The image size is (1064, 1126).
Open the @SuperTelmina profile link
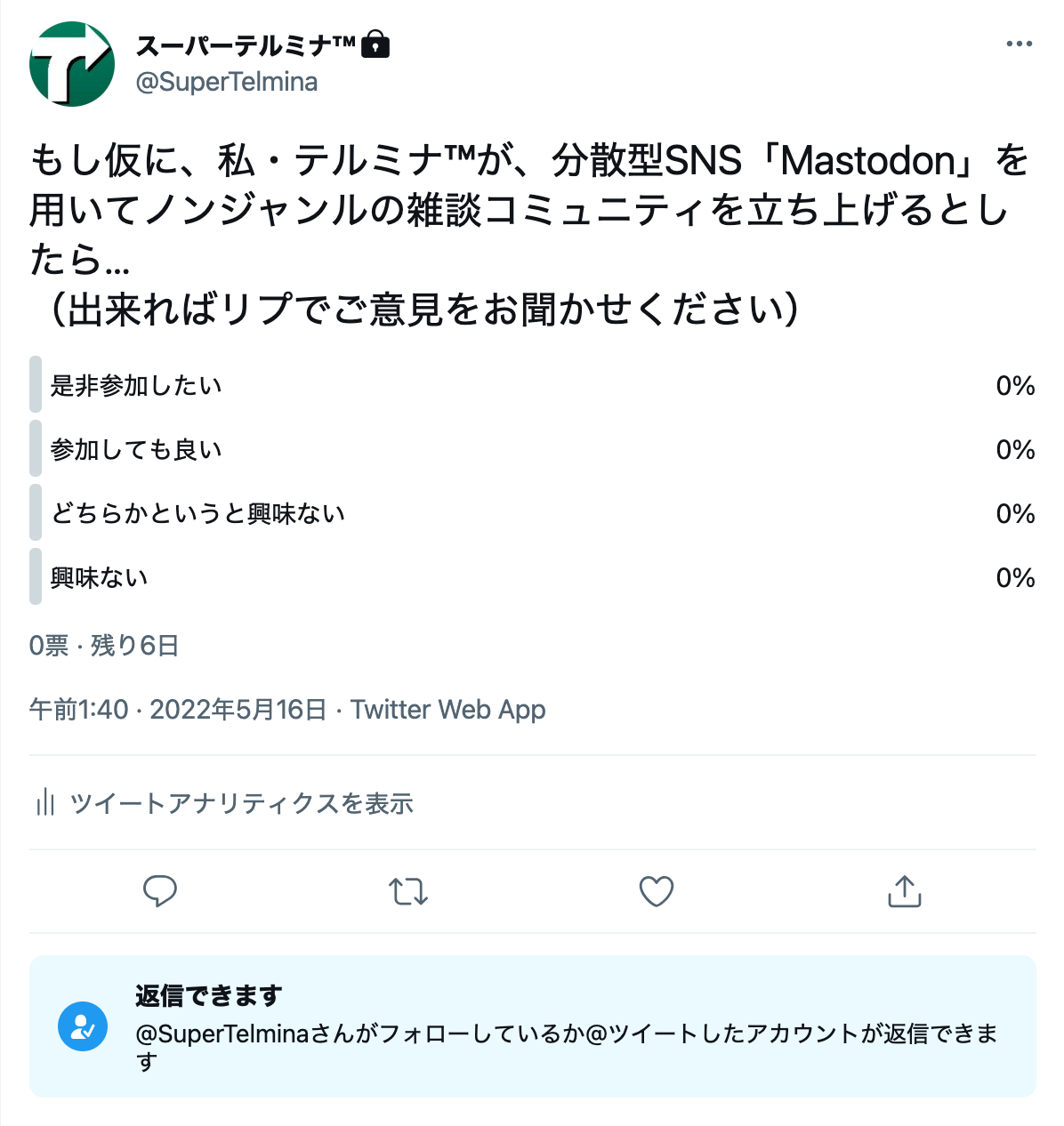(228, 82)
